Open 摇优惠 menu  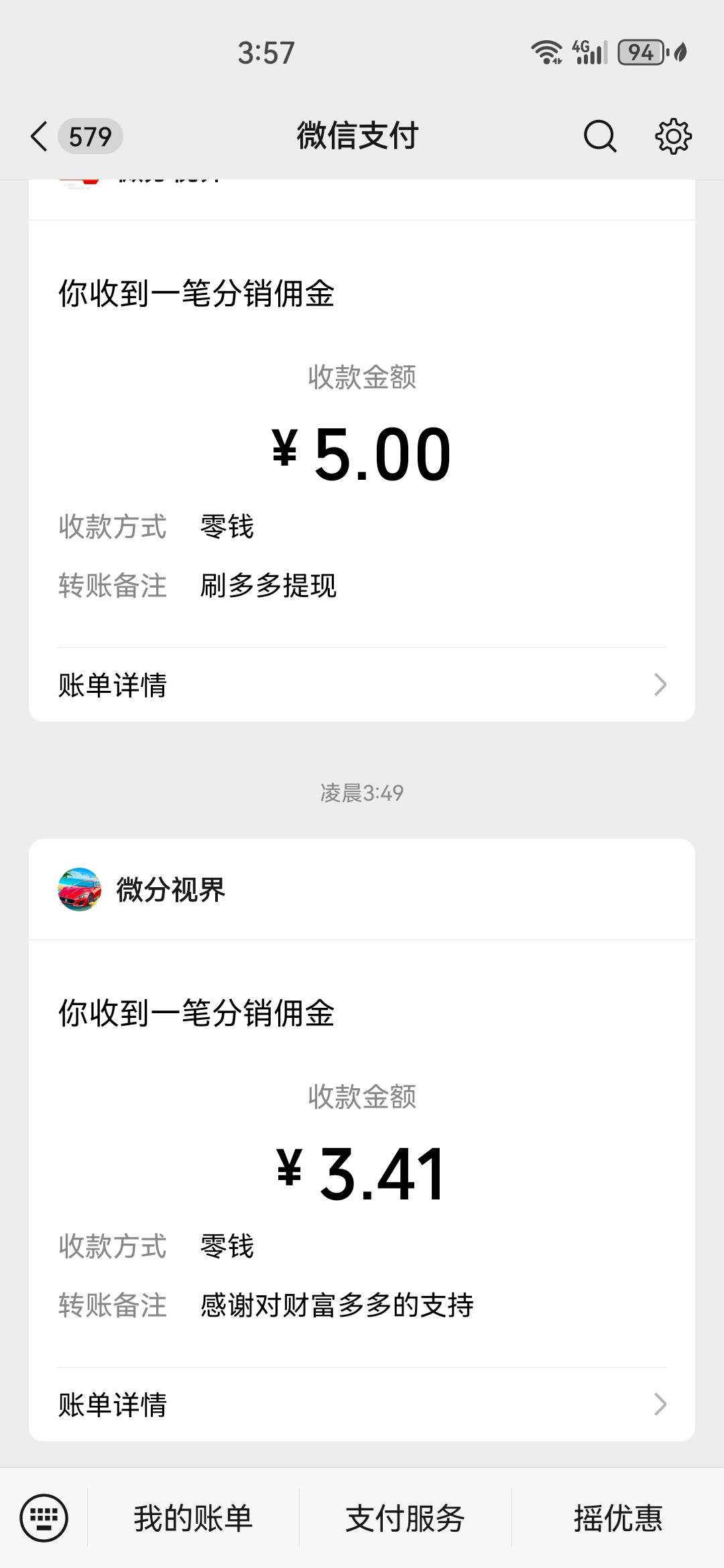(x=618, y=1518)
